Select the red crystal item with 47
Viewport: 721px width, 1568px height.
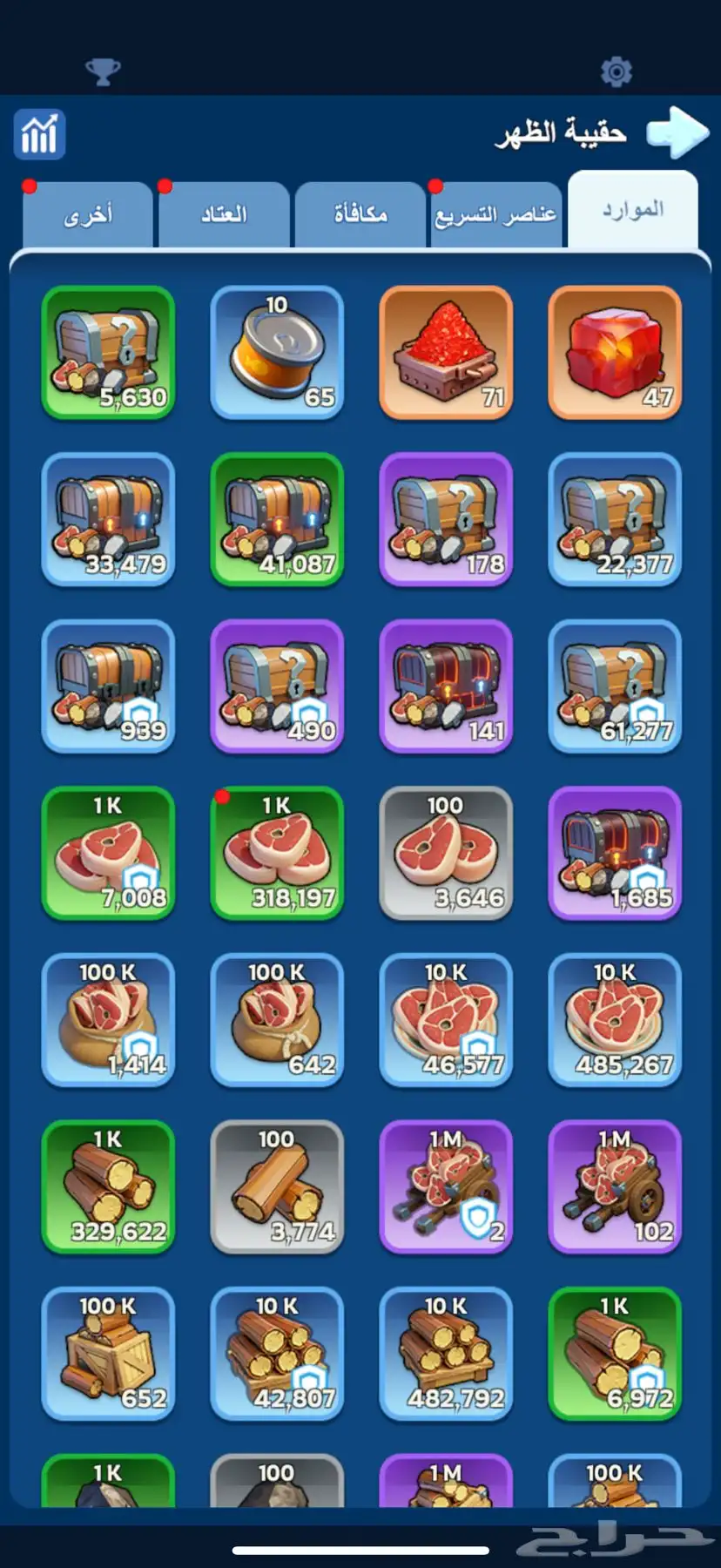click(615, 353)
